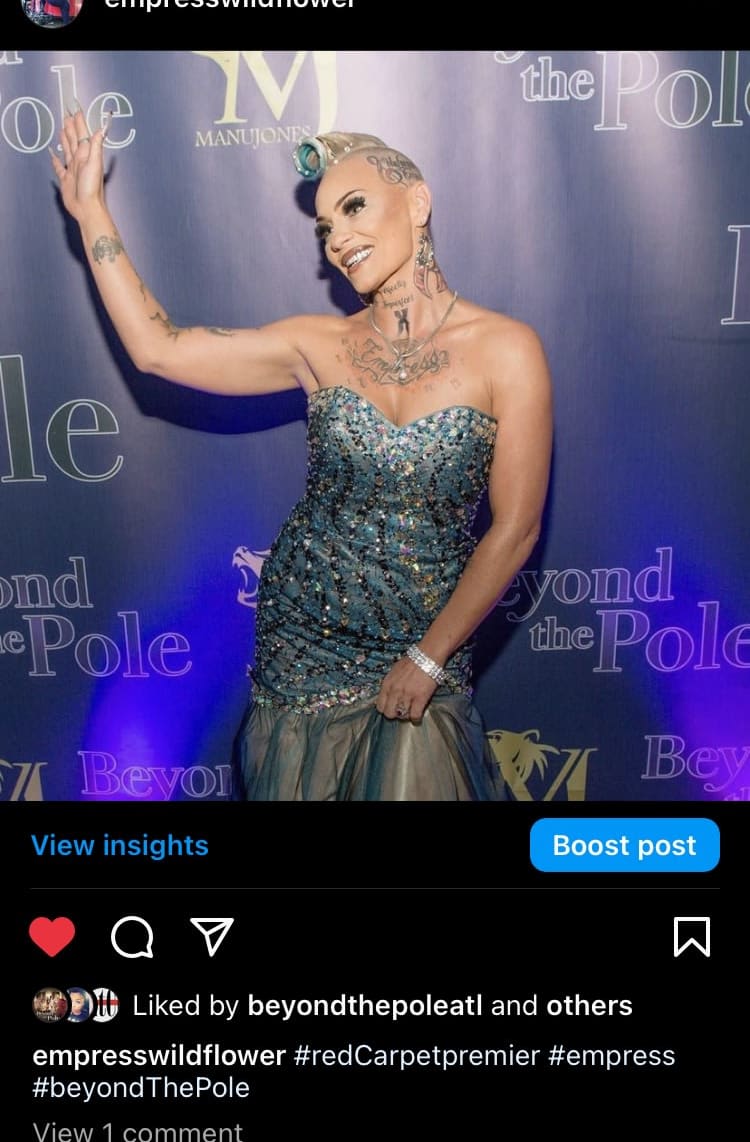Open the #beyondThePole hashtag
The height and width of the screenshot is (1142, 750).
[141, 1088]
